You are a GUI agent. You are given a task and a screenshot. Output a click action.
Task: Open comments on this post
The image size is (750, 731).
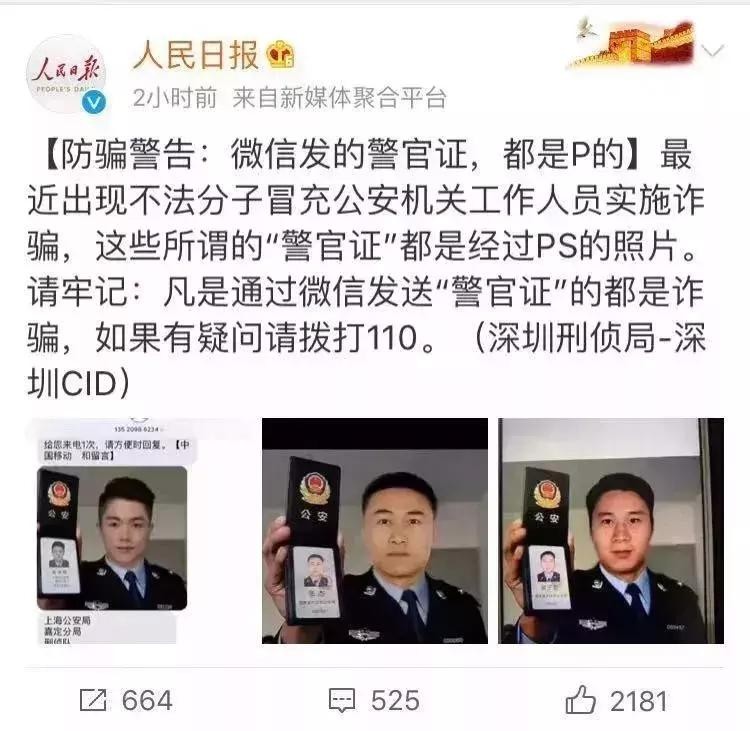(x=373, y=700)
